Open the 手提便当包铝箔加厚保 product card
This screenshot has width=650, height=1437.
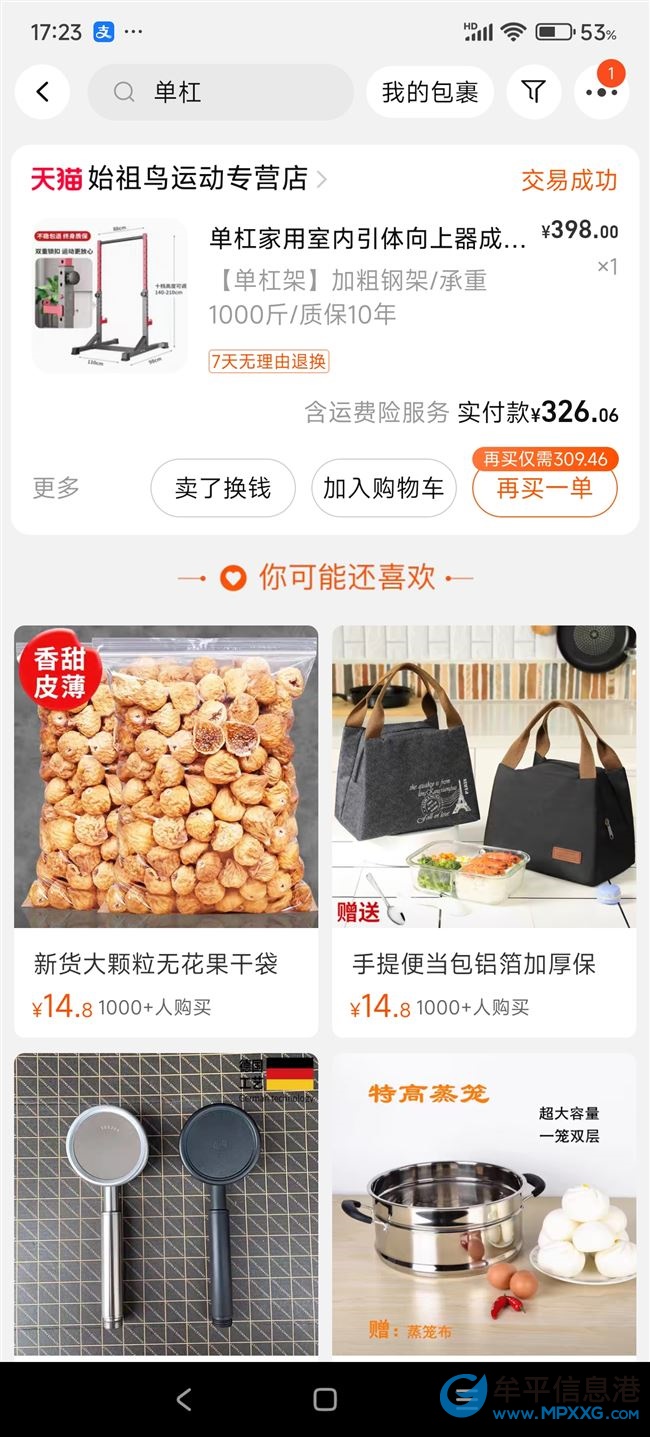click(484, 830)
